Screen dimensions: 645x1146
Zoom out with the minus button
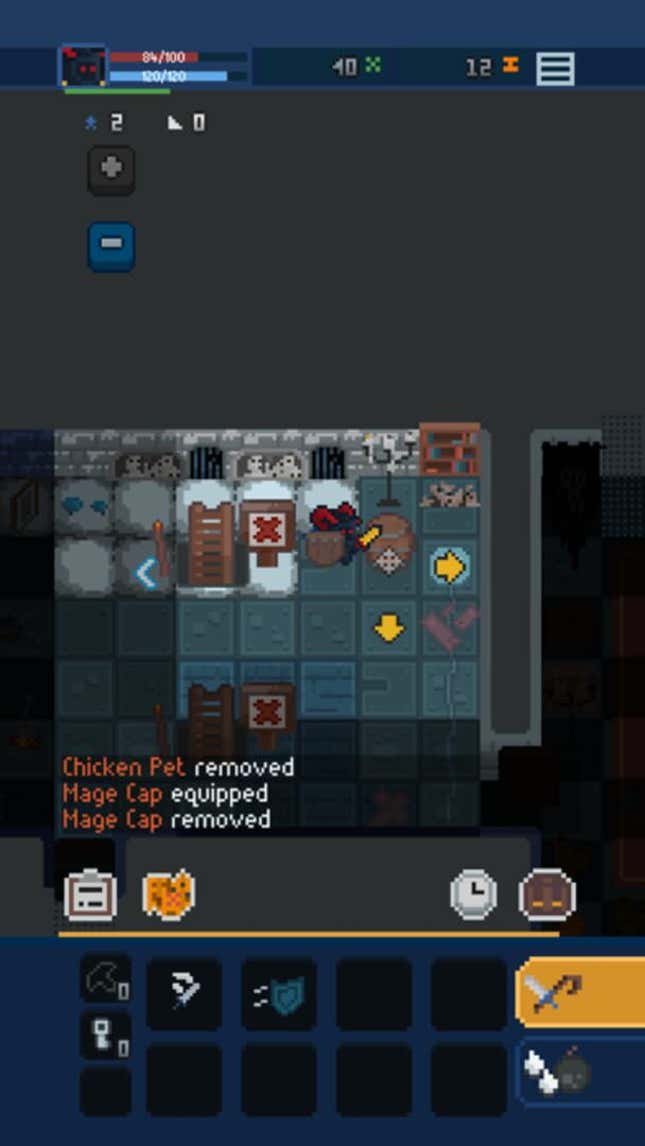click(x=111, y=245)
